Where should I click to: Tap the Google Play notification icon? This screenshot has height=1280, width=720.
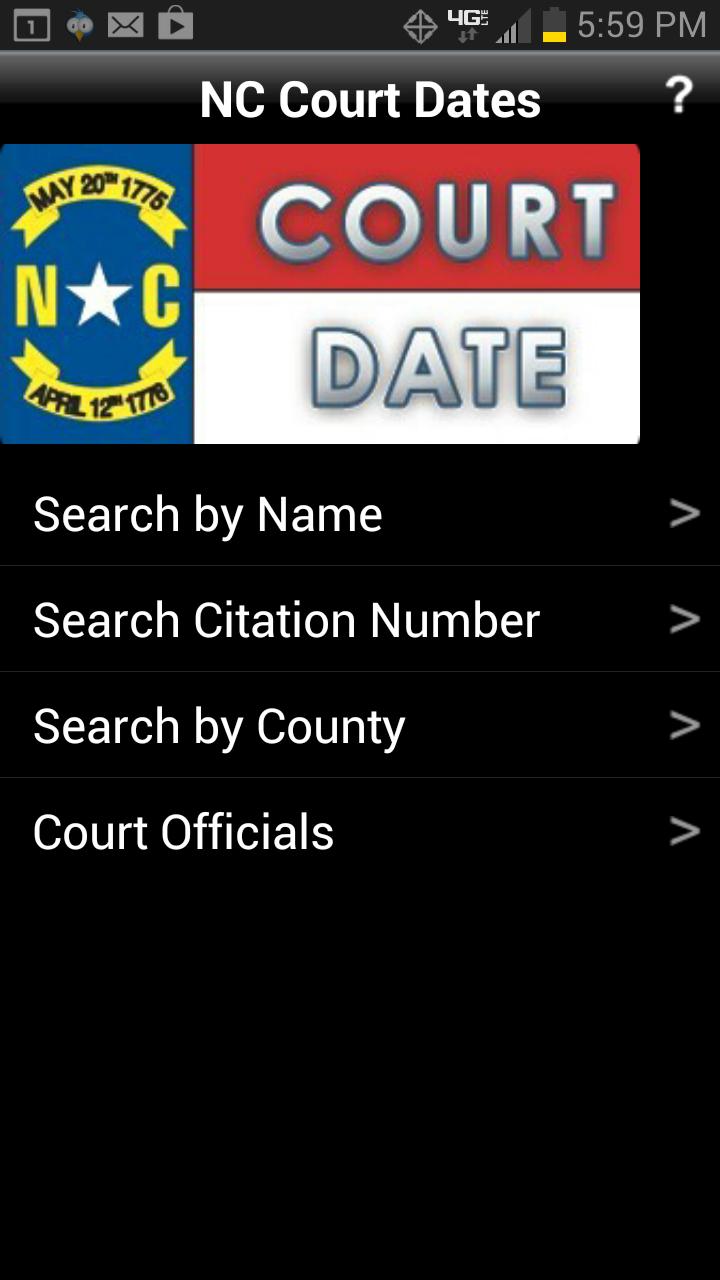tap(176, 23)
